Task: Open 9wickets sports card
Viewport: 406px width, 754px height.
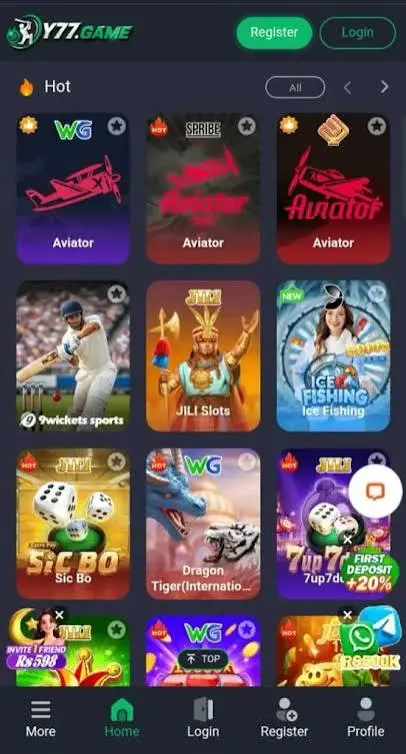Action: point(73,356)
